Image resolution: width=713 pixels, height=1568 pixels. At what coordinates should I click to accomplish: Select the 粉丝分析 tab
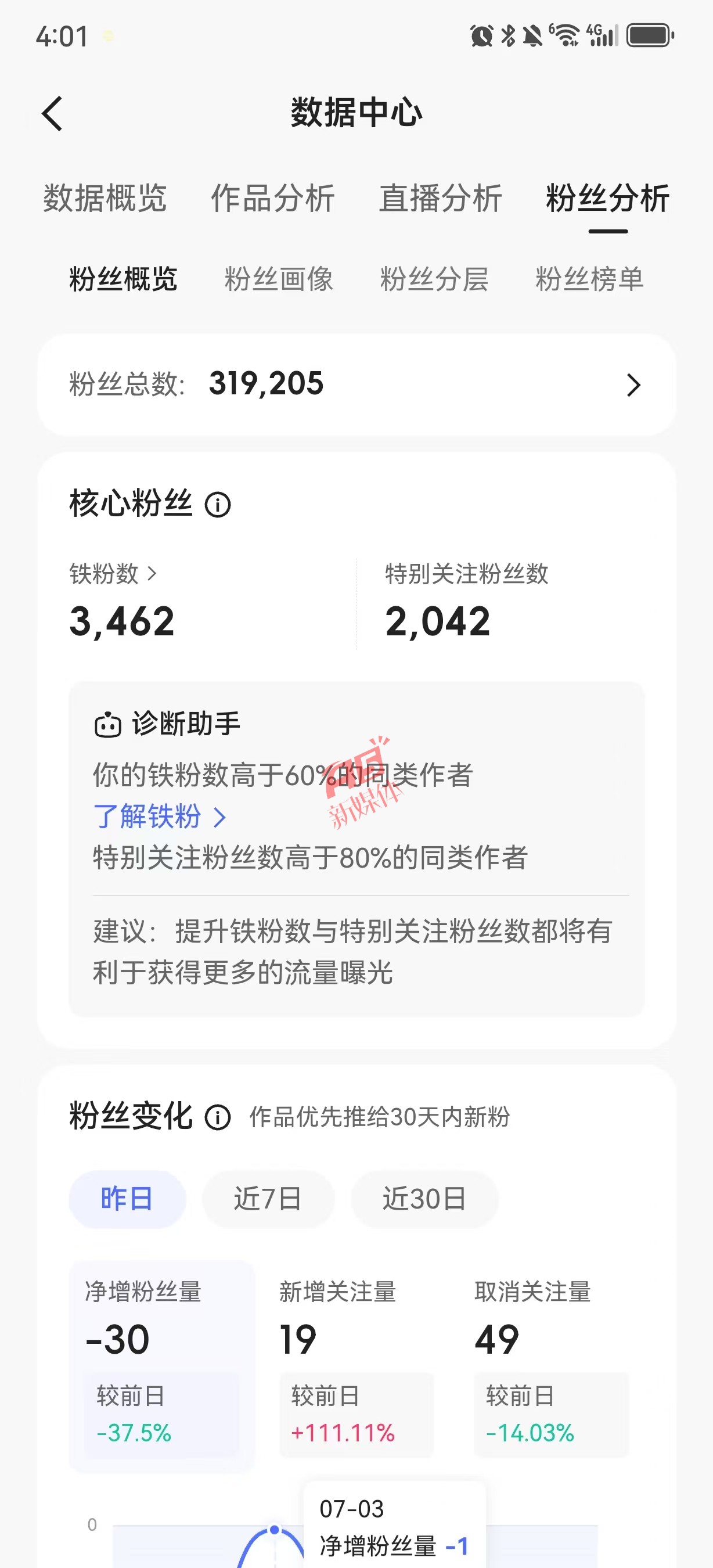[x=608, y=199]
